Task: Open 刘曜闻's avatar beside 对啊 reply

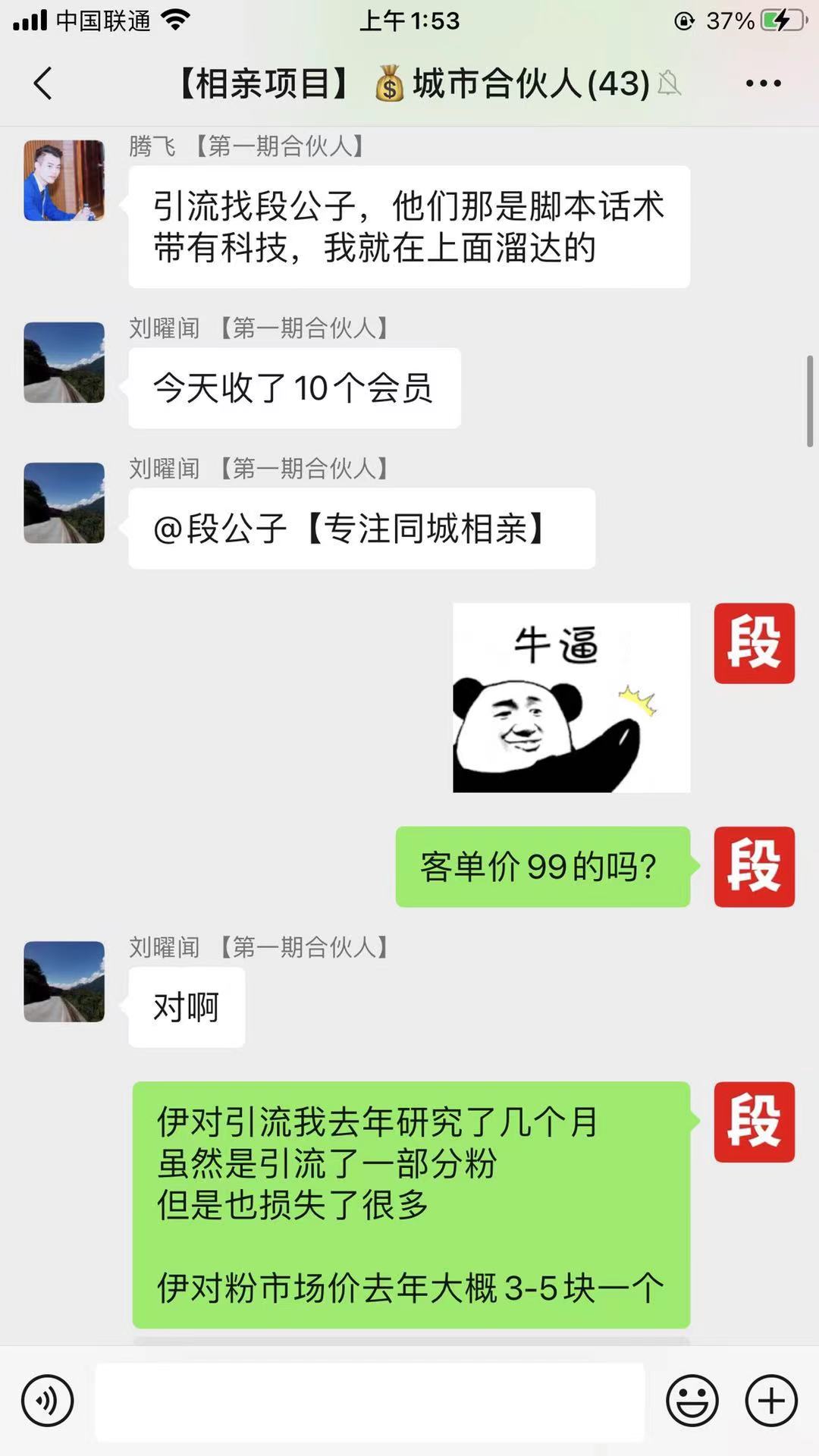Action: tap(64, 981)
